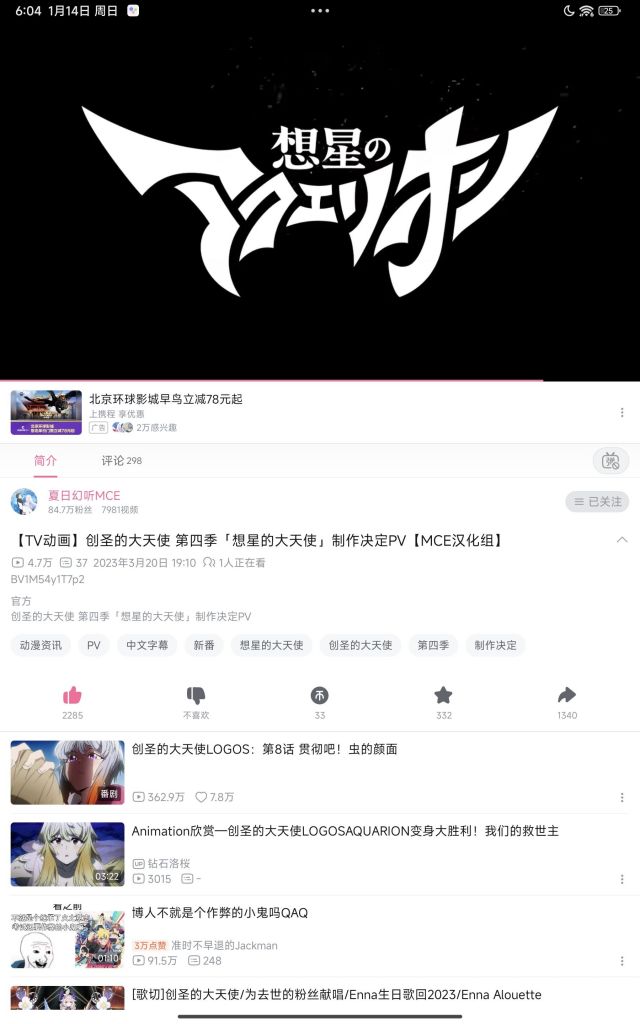Screen dimensions: 640x1024
Task: Add this video to favorites
Action: (443, 696)
